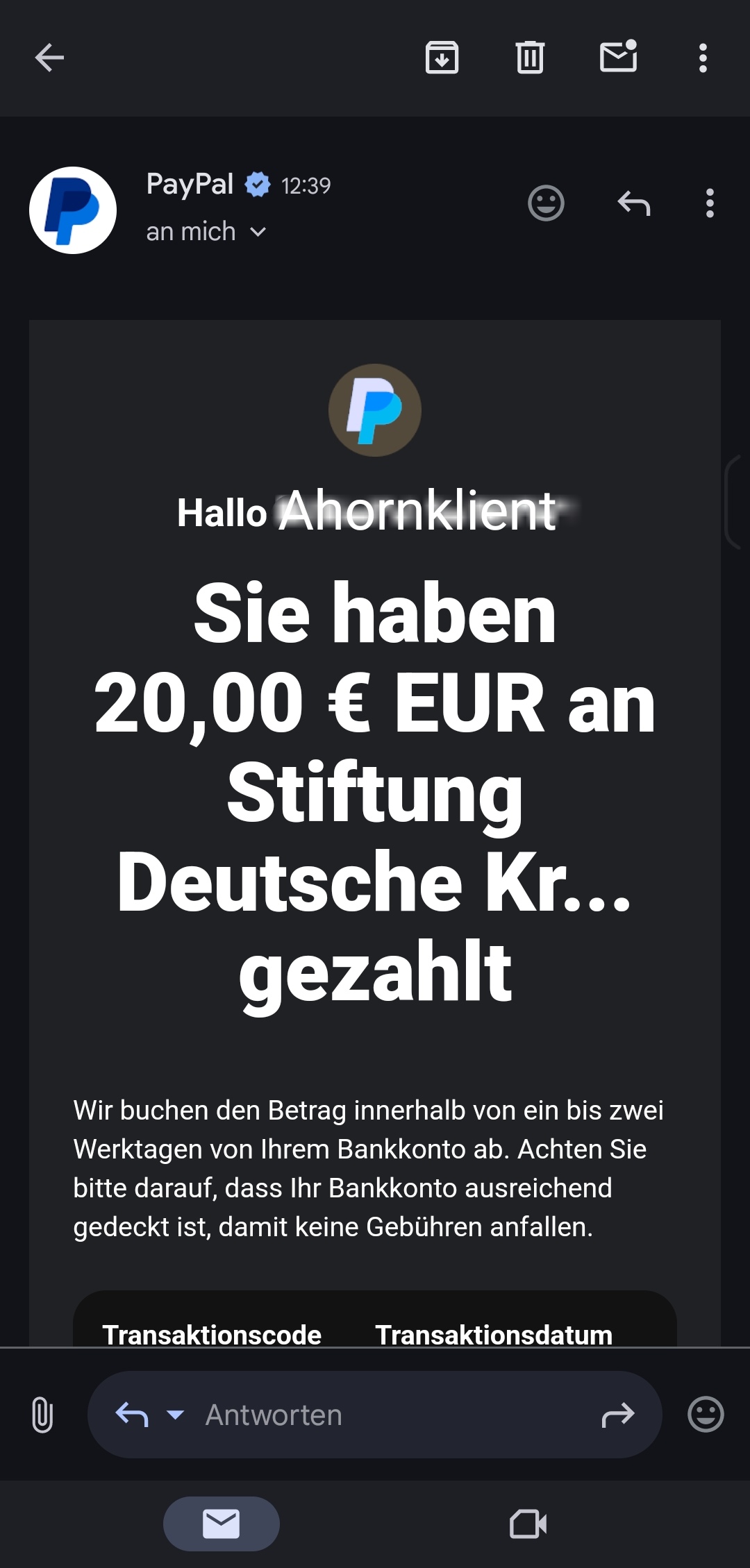This screenshot has height=1568, width=750.
Task: Add emoji reaction in message header
Action: coord(546,203)
